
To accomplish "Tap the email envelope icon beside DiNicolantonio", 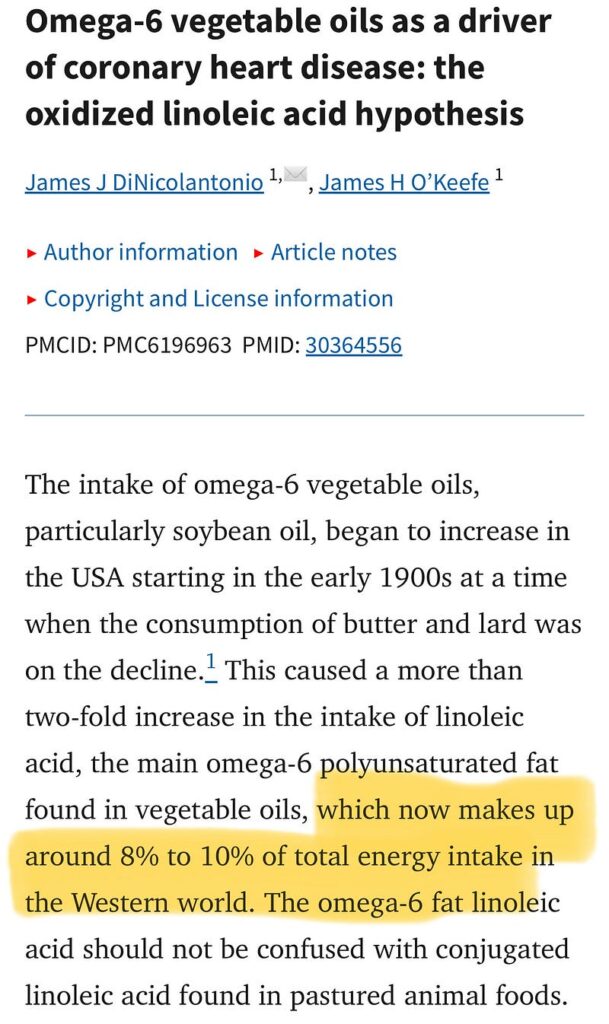I will point(296,174).
